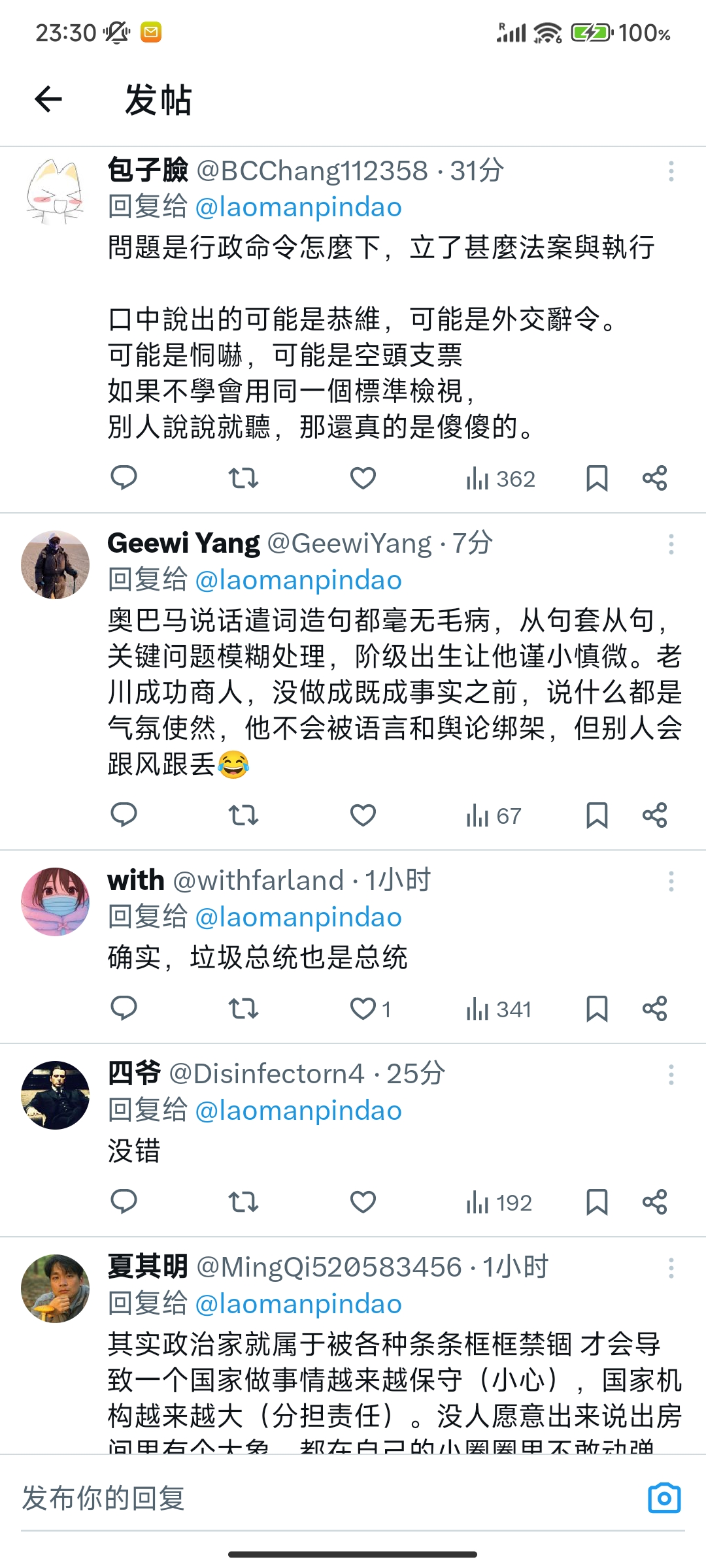
Task: Repost 四爷's 没错 reply
Action: click(x=243, y=1202)
